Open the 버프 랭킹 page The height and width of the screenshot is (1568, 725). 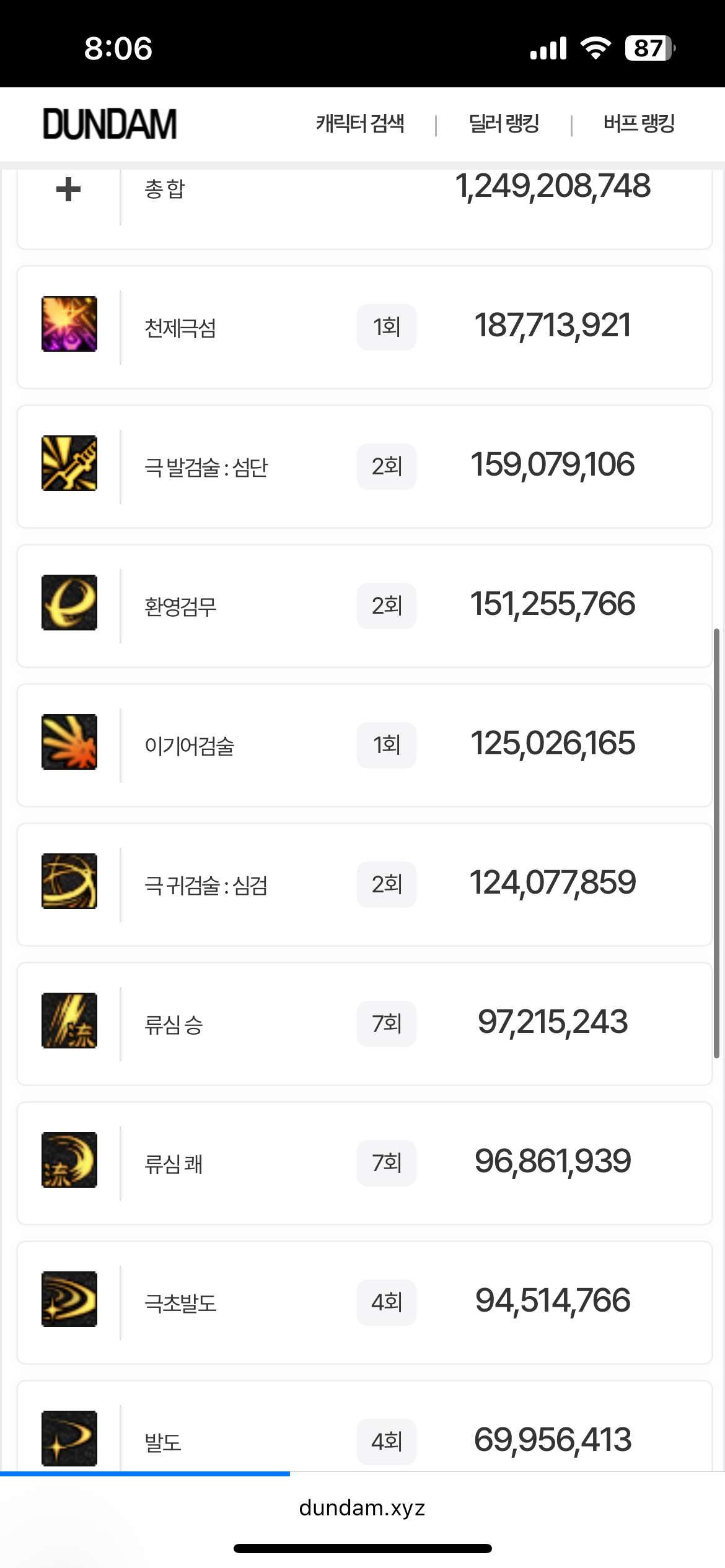639,124
